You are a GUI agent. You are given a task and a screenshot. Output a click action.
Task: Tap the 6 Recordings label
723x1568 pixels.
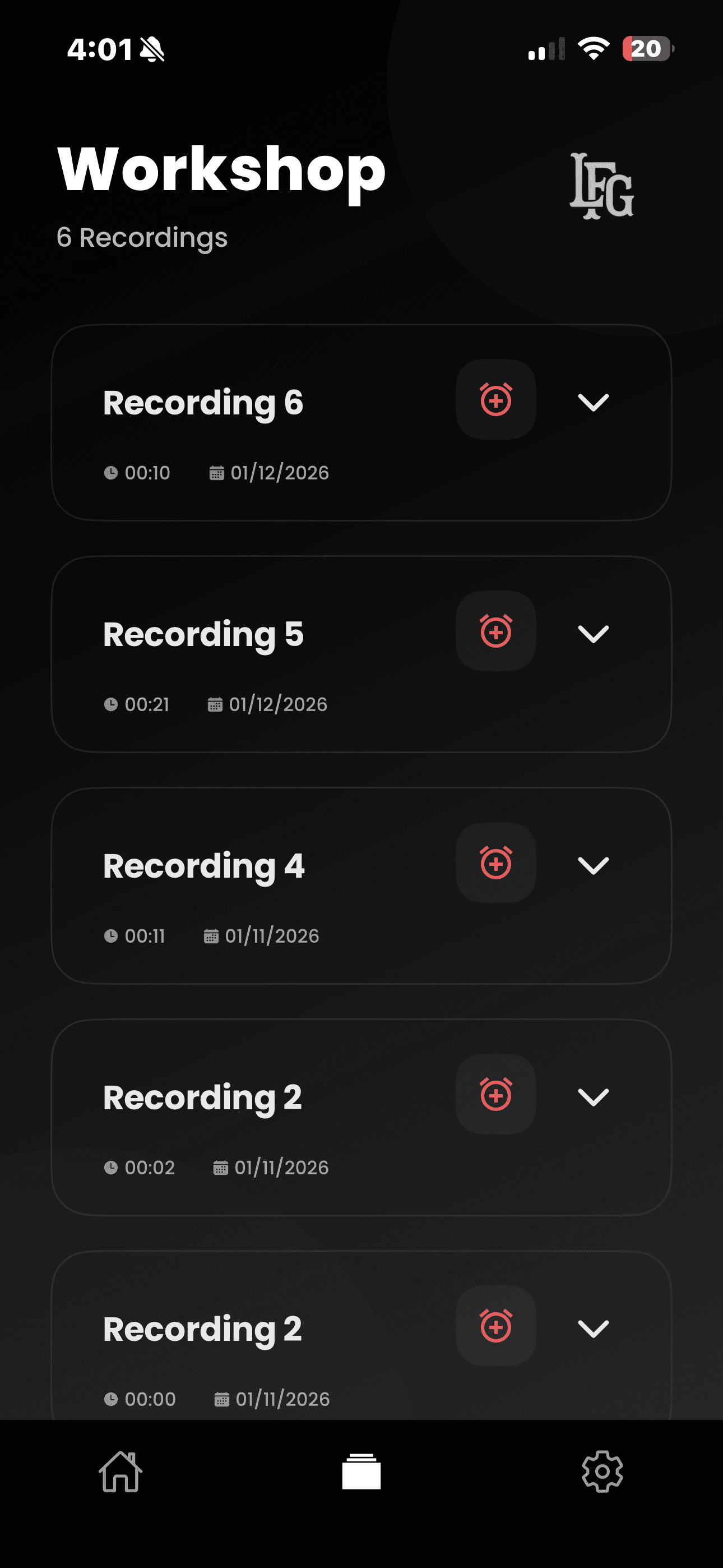tap(141, 238)
